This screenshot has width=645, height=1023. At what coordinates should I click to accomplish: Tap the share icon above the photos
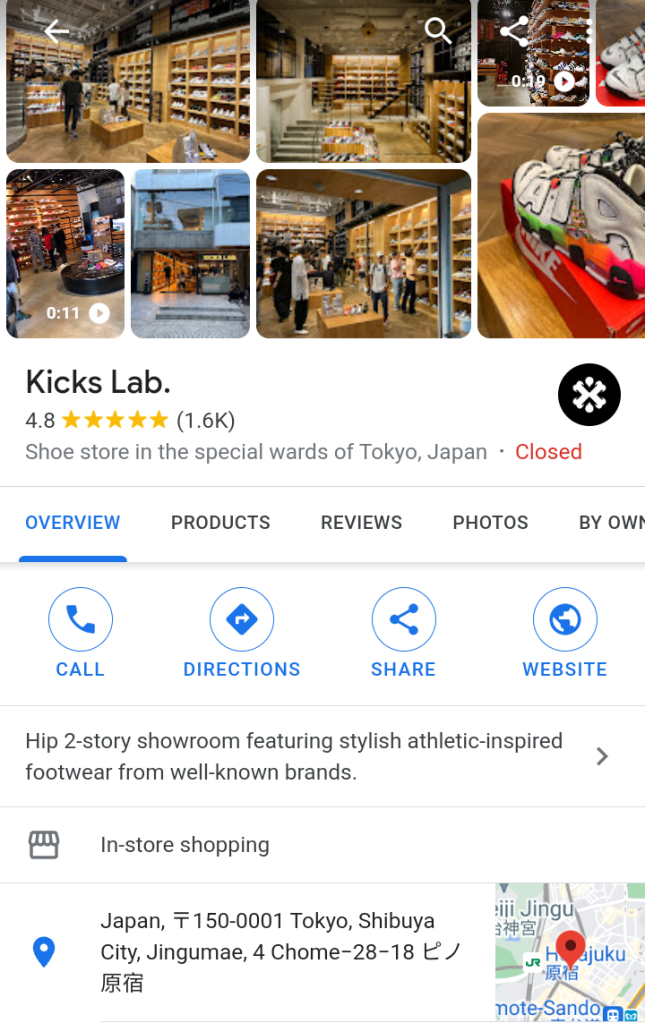tap(514, 31)
